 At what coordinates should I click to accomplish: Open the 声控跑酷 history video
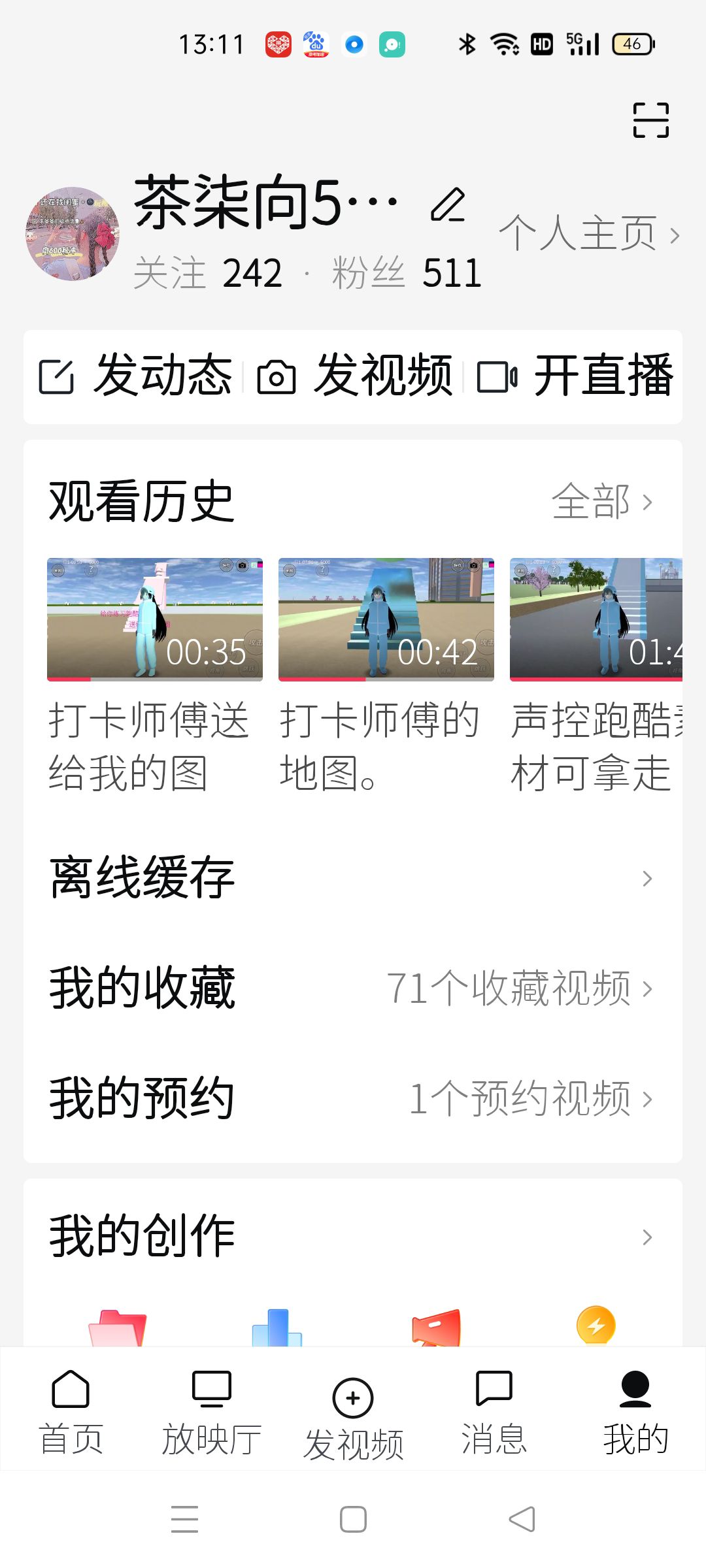tap(596, 619)
